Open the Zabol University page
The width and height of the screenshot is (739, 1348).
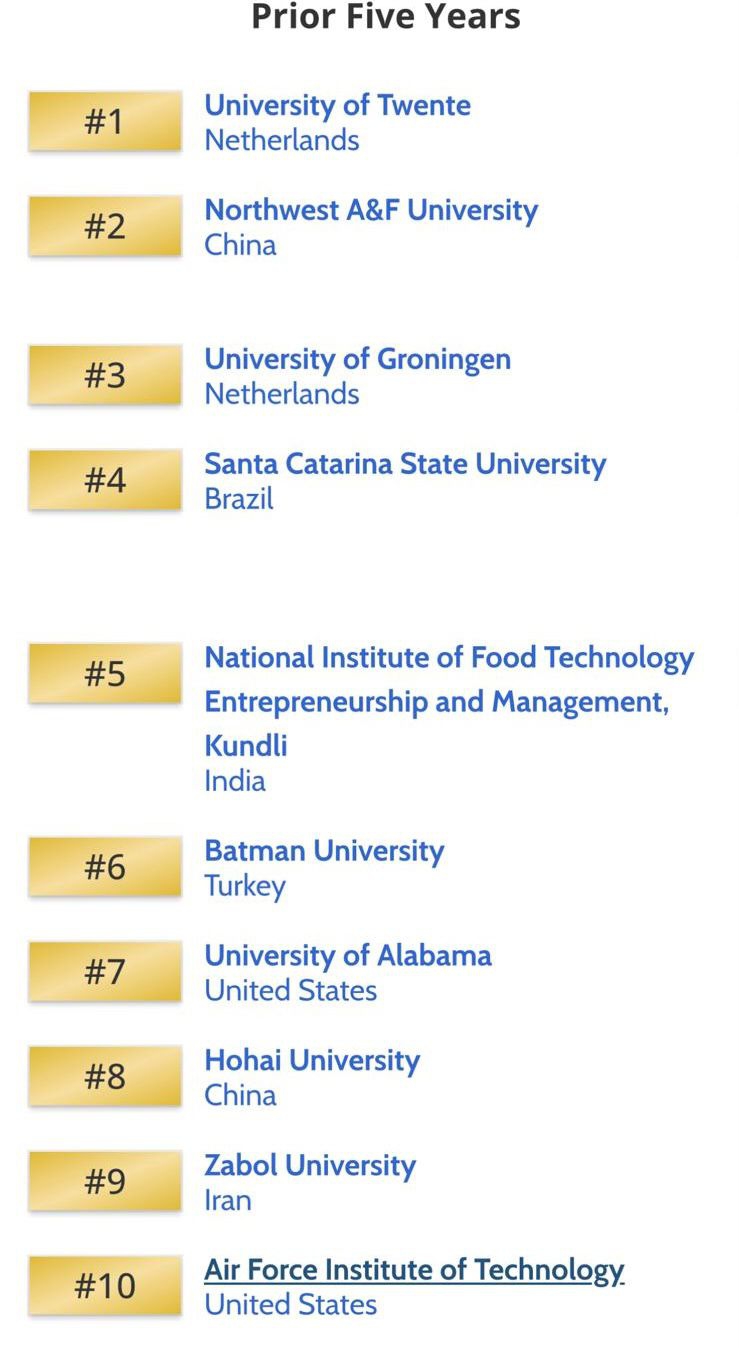(x=310, y=1166)
